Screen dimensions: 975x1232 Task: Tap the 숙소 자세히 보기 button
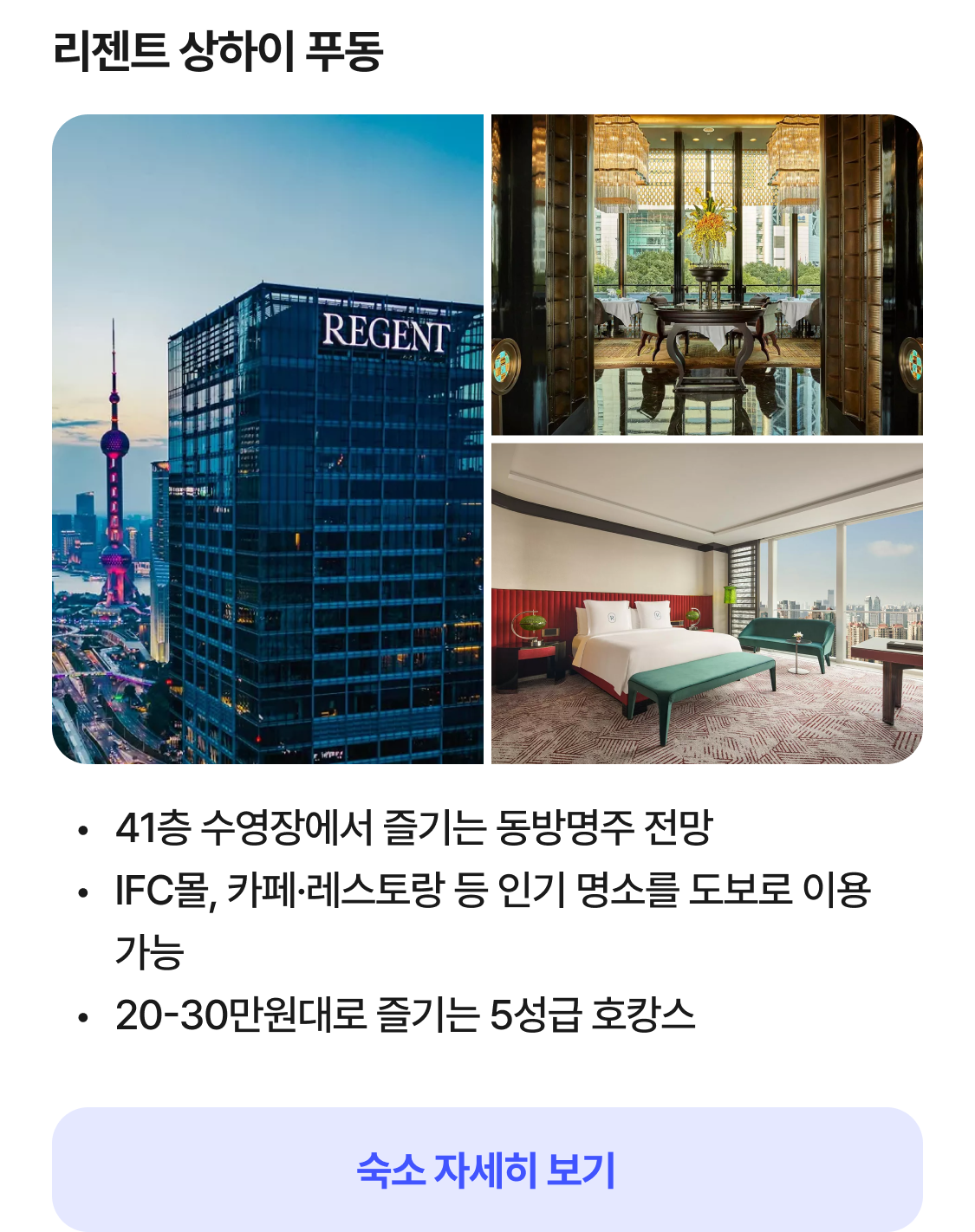pyautogui.click(x=487, y=1169)
